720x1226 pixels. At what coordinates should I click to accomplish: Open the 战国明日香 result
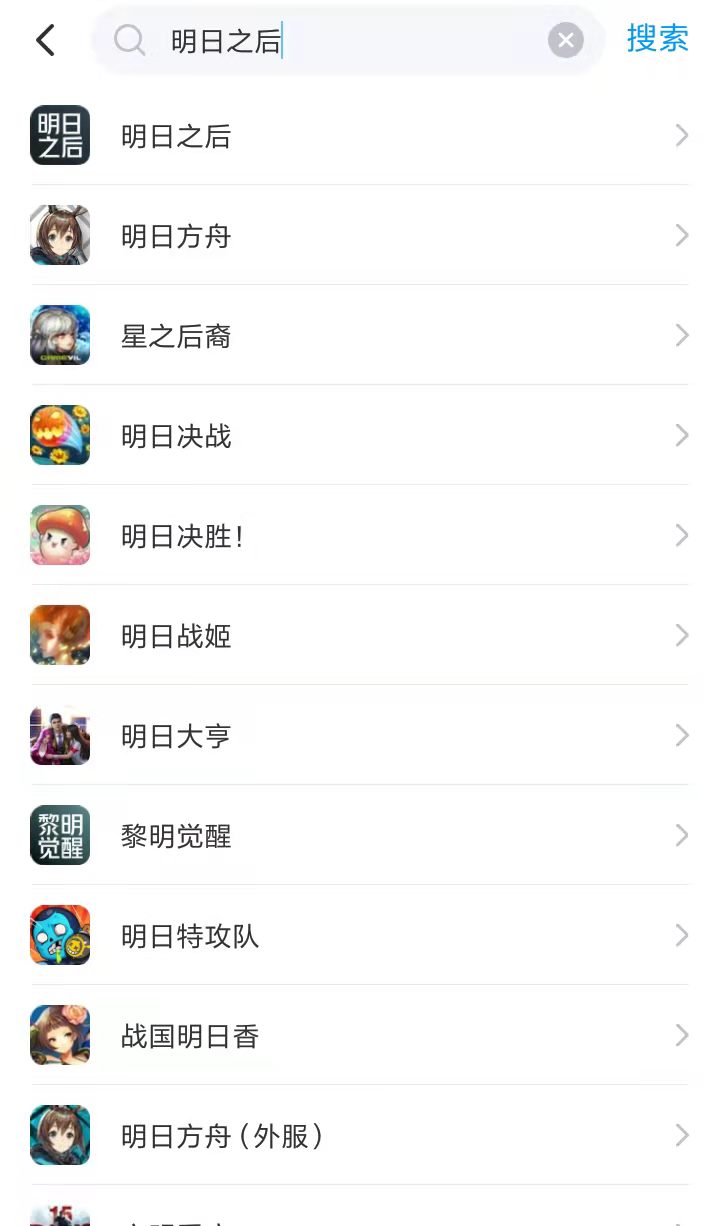click(x=190, y=1036)
